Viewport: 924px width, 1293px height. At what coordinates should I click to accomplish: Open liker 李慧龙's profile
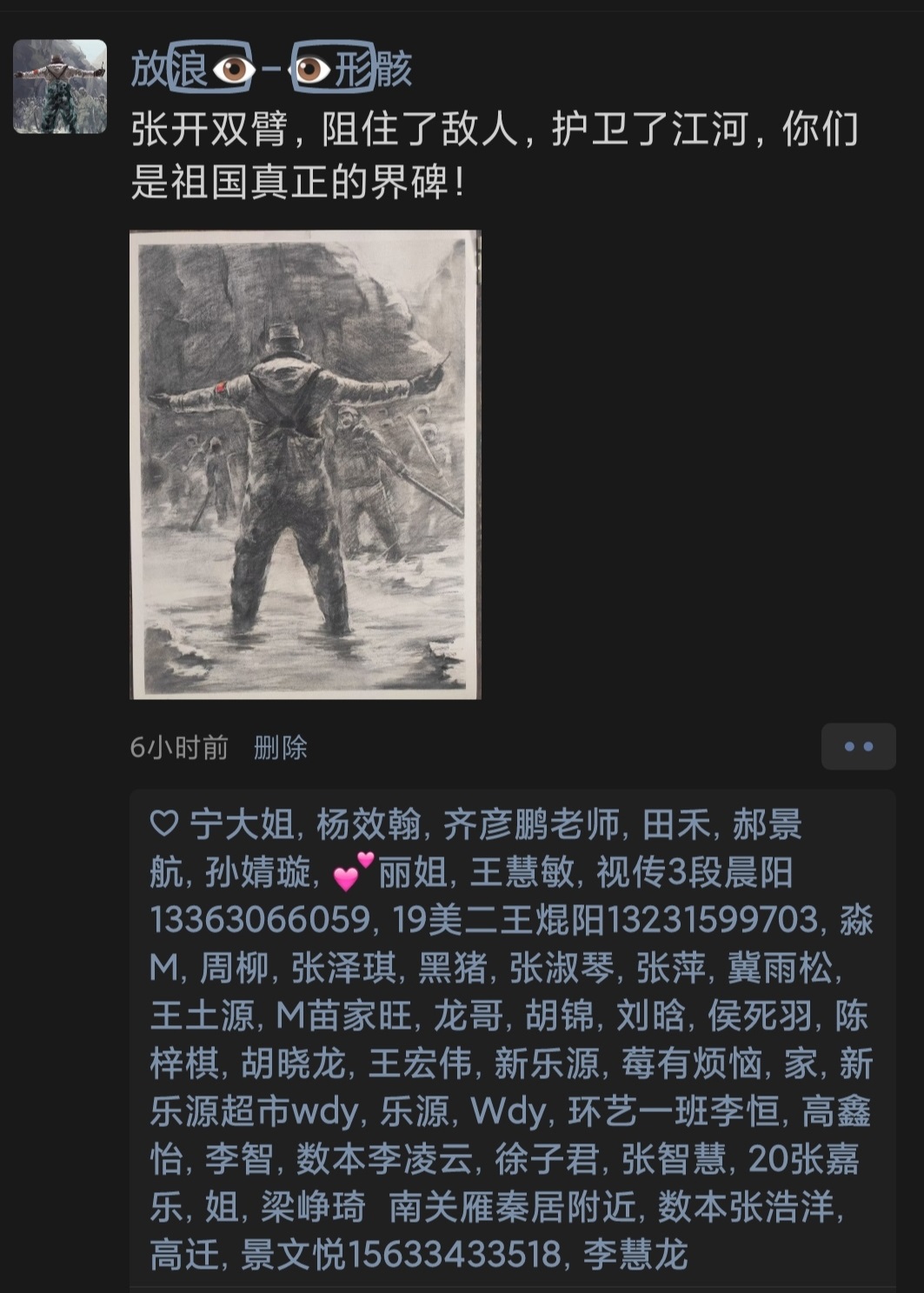pos(635,1255)
